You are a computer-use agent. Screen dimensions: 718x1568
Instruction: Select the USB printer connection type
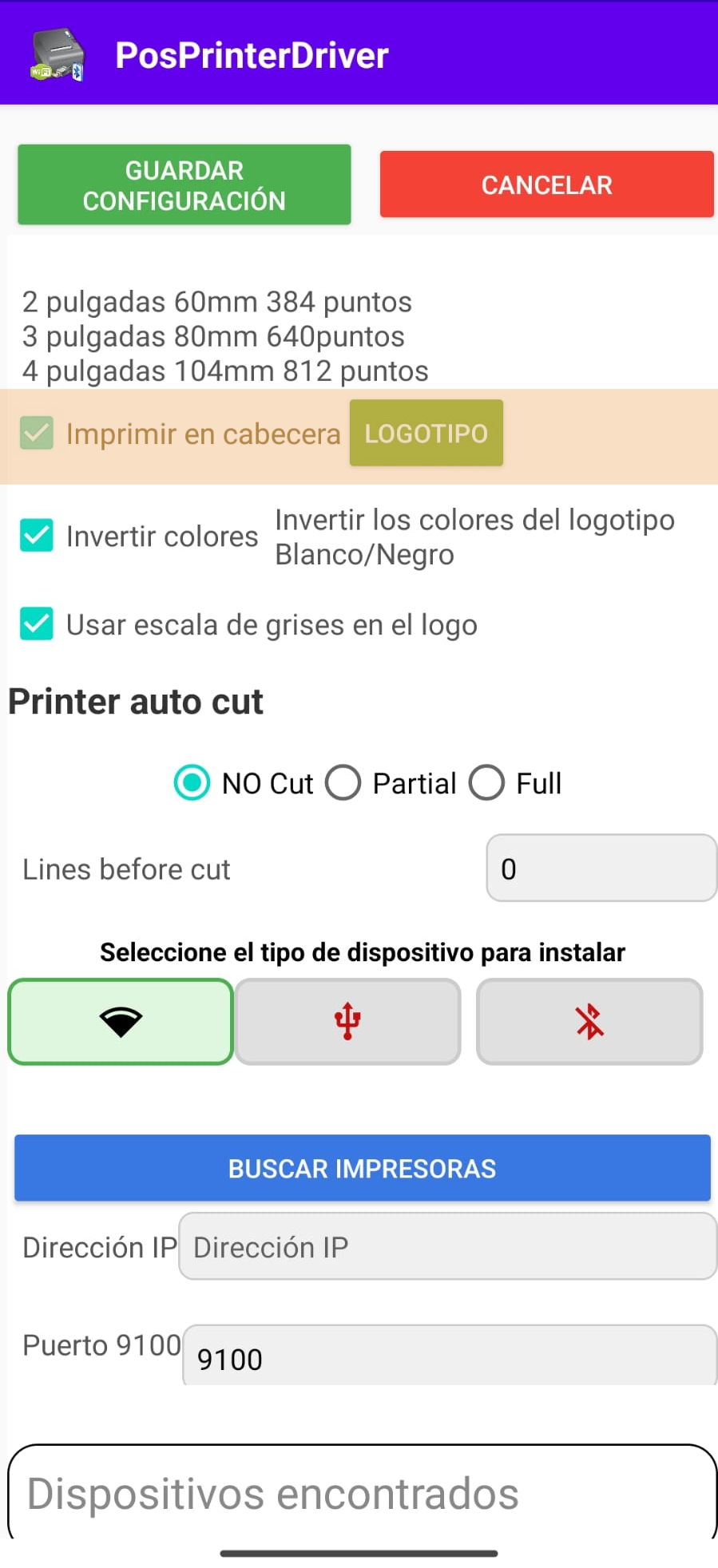click(x=347, y=1022)
